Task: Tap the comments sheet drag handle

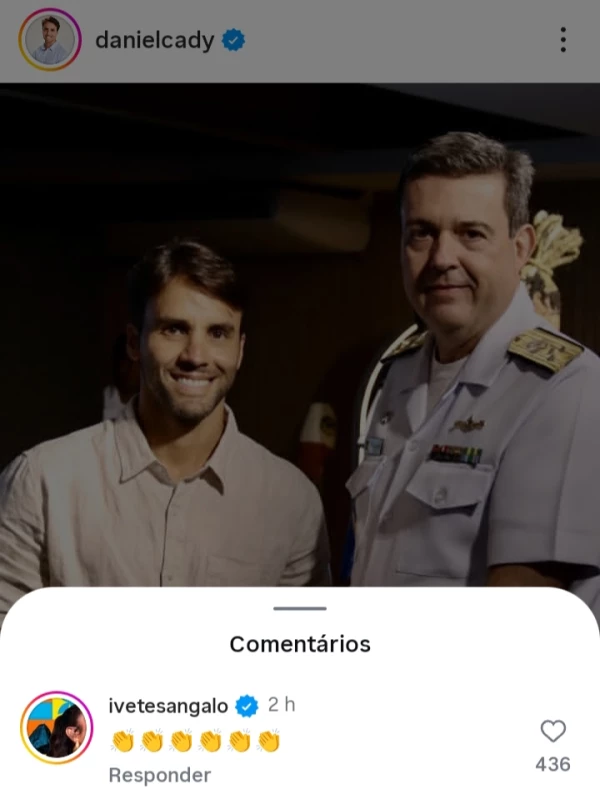Action: pyautogui.click(x=300, y=608)
